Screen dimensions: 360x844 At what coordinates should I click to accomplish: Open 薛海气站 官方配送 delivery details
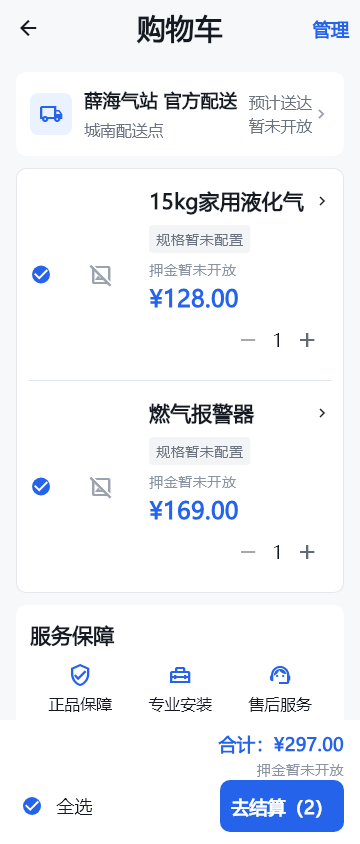180,114
